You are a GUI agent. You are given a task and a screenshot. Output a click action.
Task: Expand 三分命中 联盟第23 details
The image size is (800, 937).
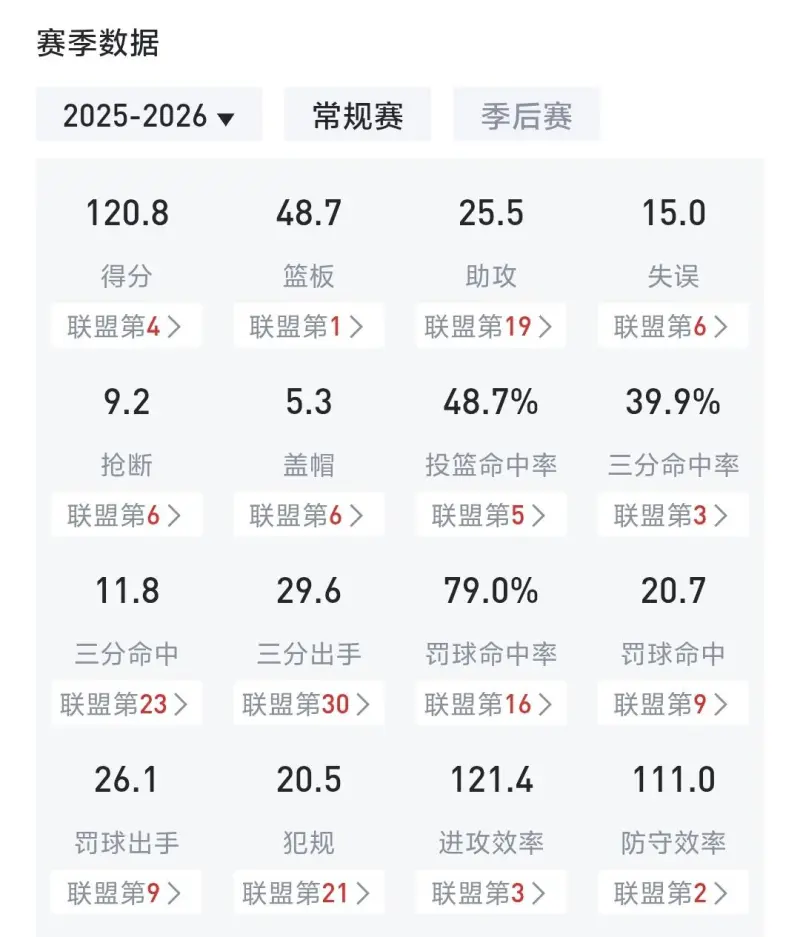click(125, 704)
